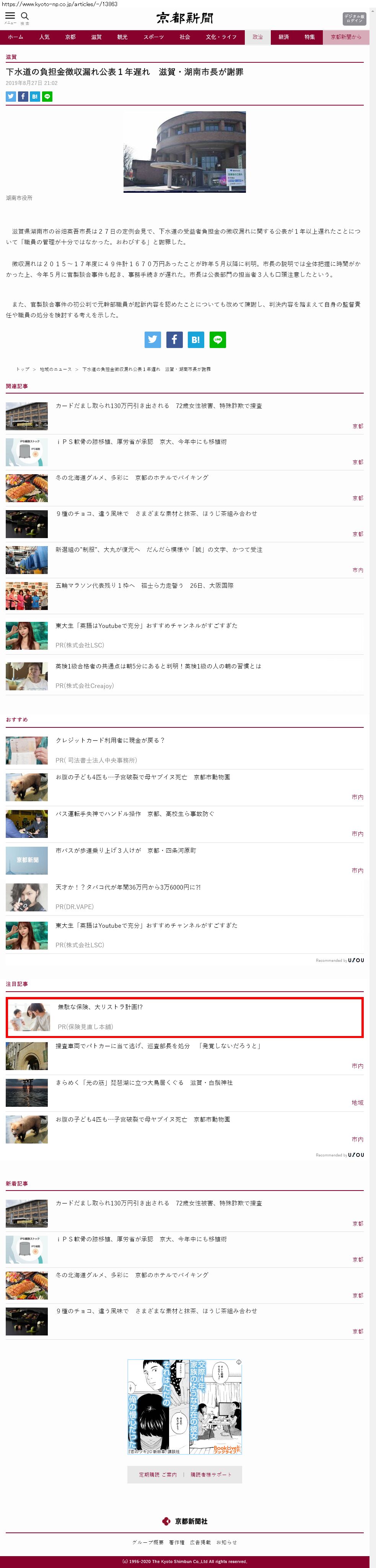Open the 市バスが歩道乗り上げ３人けが article
376x1568 pixels.
[125, 850]
